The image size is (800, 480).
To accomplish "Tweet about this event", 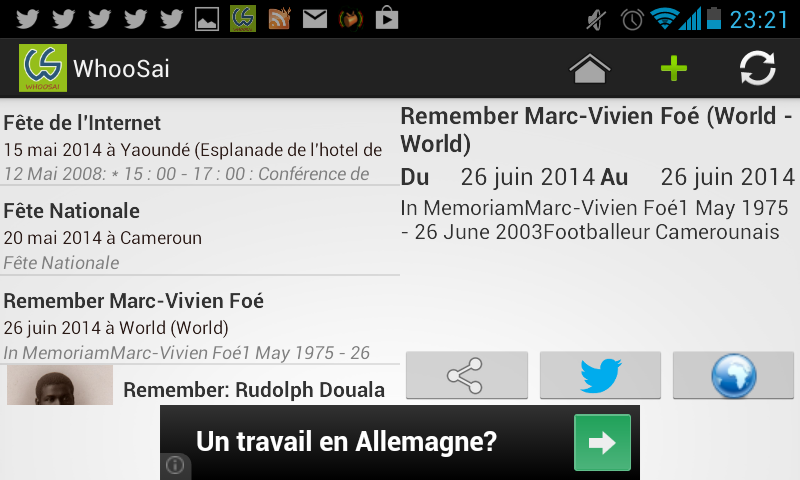I will click(x=600, y=376).
